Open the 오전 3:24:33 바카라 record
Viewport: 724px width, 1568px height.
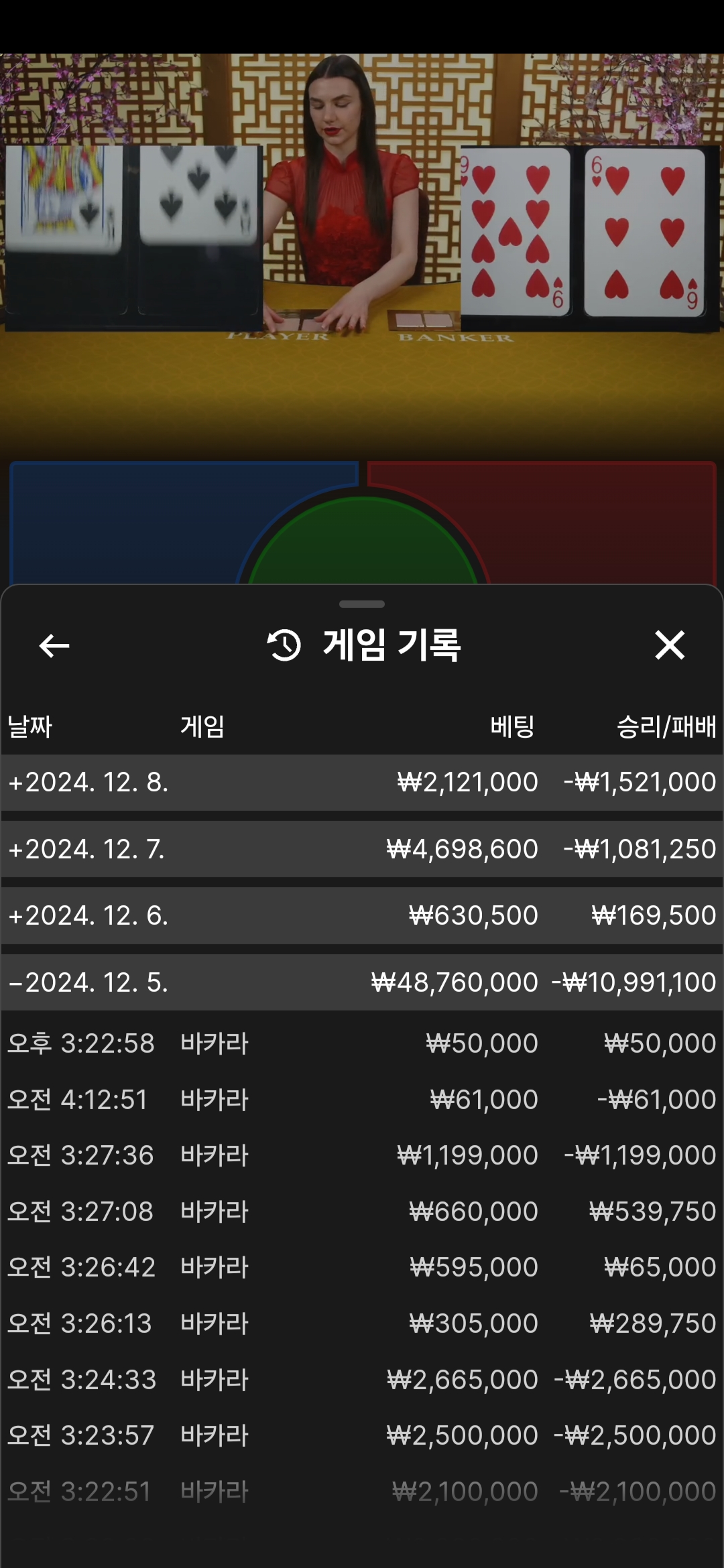click(362, 1380)
